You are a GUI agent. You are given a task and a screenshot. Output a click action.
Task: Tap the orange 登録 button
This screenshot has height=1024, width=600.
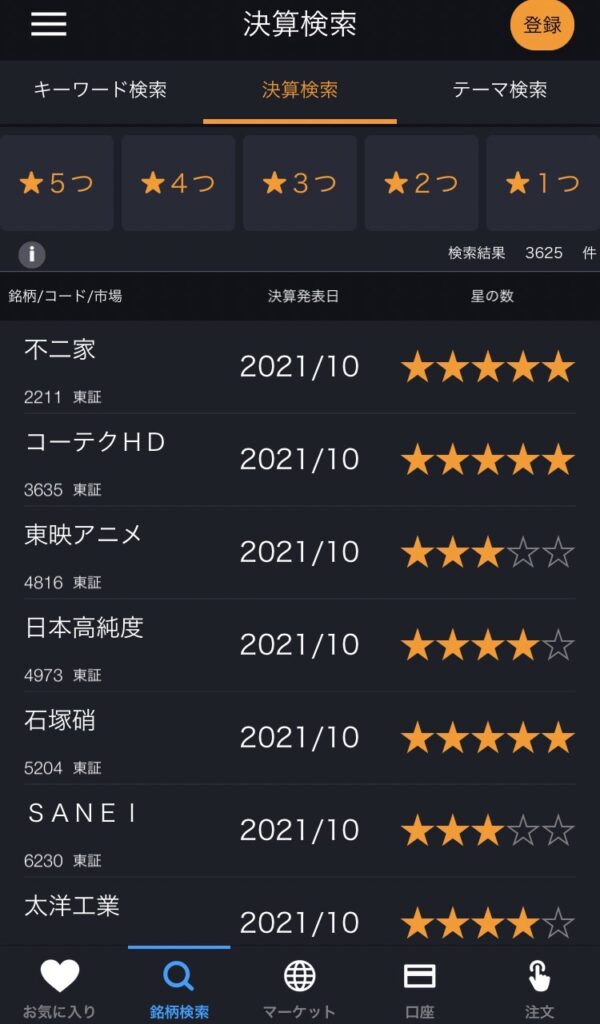click(542, 25)
